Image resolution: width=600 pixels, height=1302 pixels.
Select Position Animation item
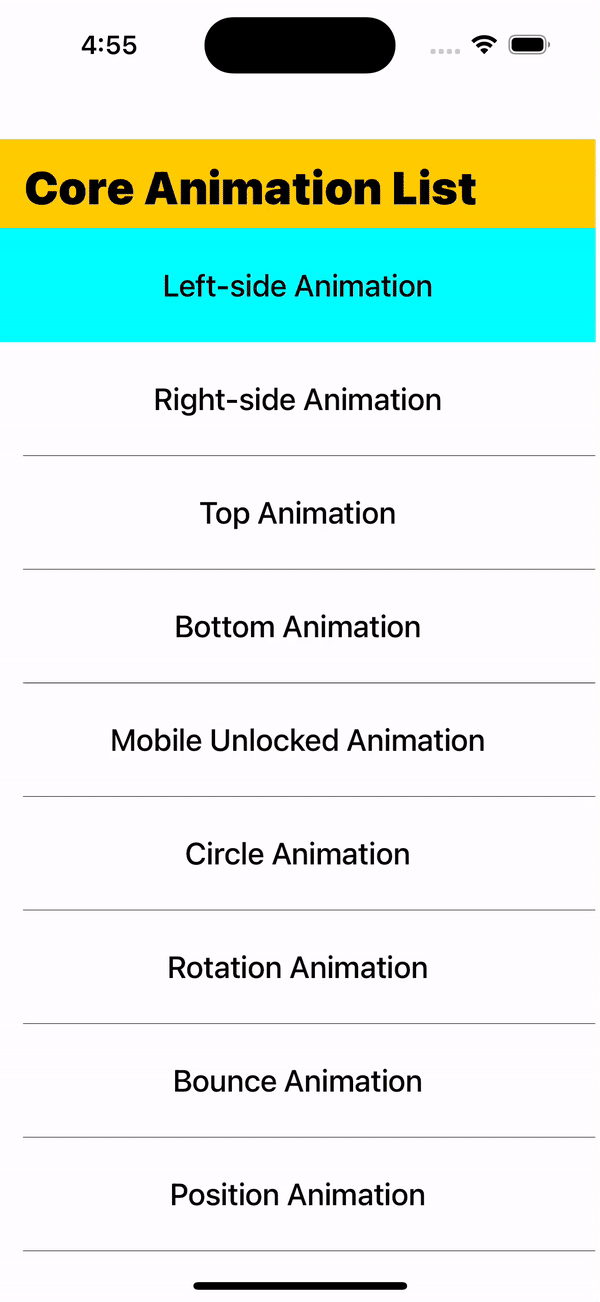(298, 1195)
